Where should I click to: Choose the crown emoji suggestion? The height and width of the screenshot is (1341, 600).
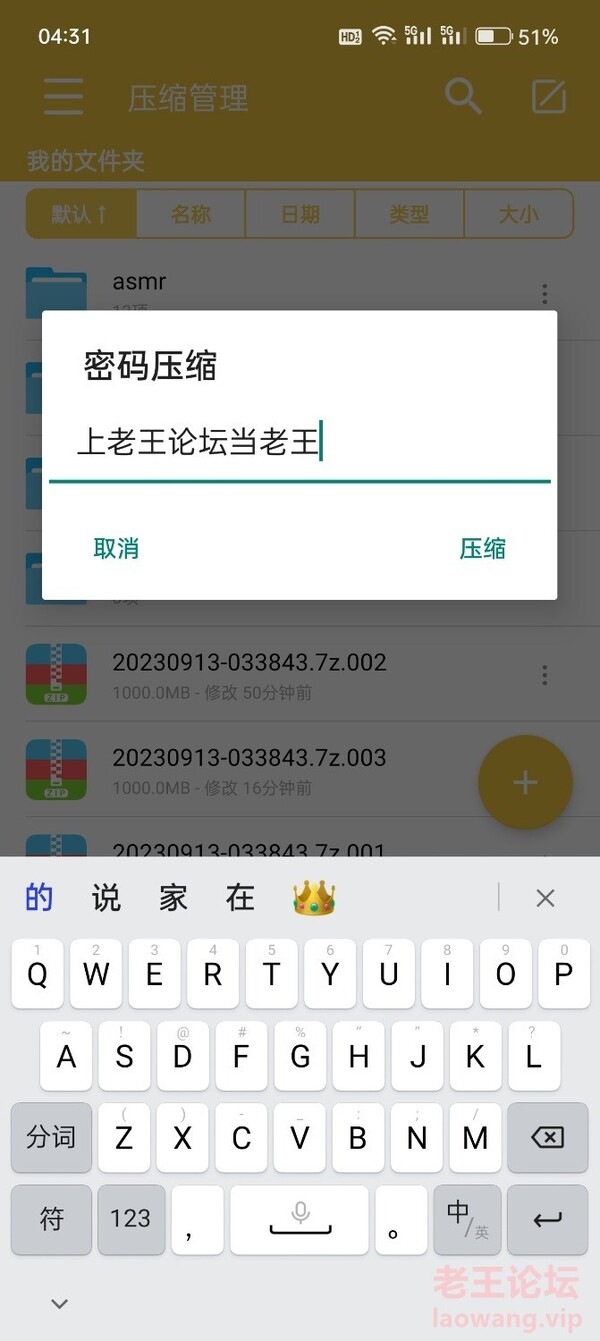pos(313,898)
